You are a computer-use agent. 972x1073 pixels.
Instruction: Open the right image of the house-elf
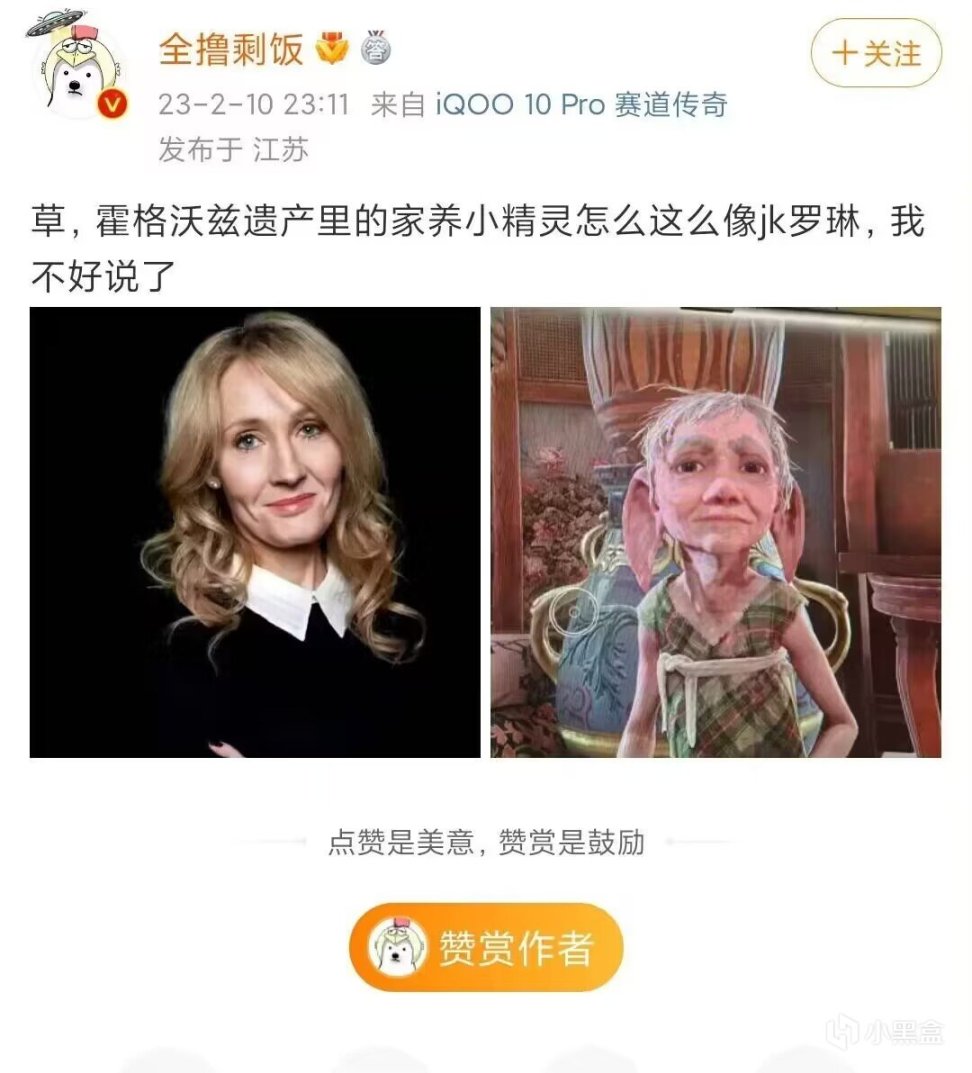click(x=715, y=532)
